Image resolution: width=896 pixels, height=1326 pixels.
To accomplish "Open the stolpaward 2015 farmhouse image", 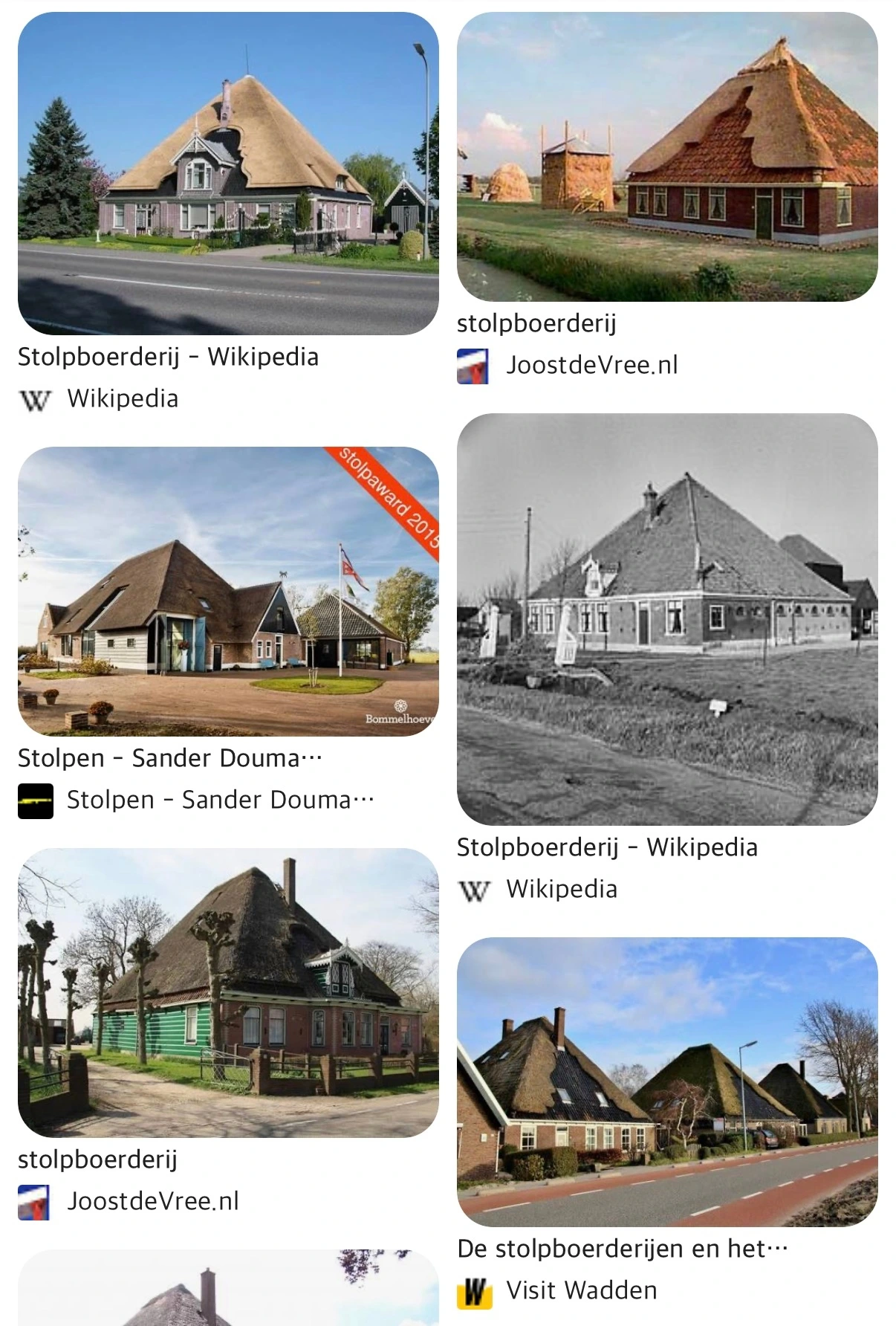I will pos(228,592).
